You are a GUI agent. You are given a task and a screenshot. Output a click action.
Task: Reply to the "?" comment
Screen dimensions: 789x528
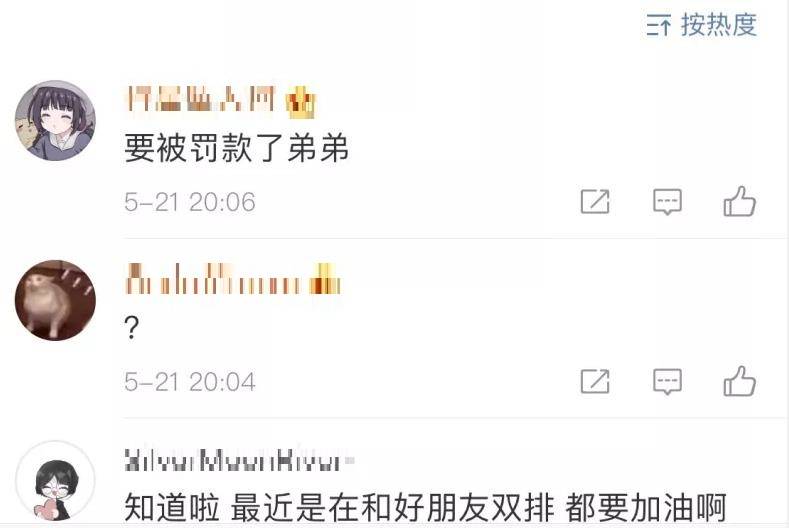[667, 381]
